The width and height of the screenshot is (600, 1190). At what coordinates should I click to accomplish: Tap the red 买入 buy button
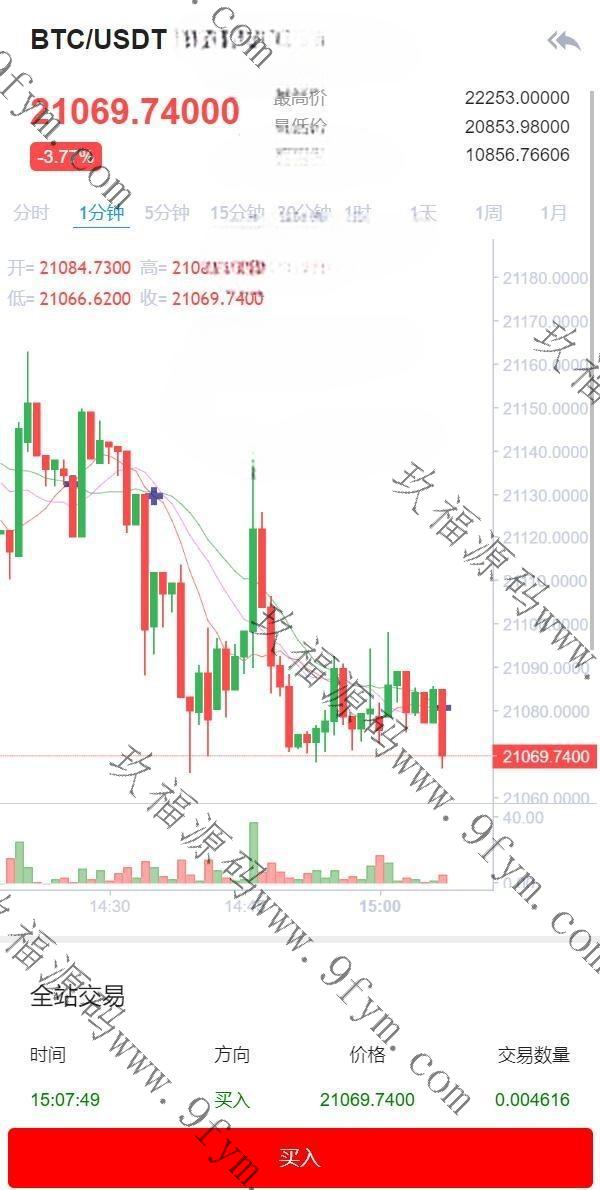tap(300, 1158)
